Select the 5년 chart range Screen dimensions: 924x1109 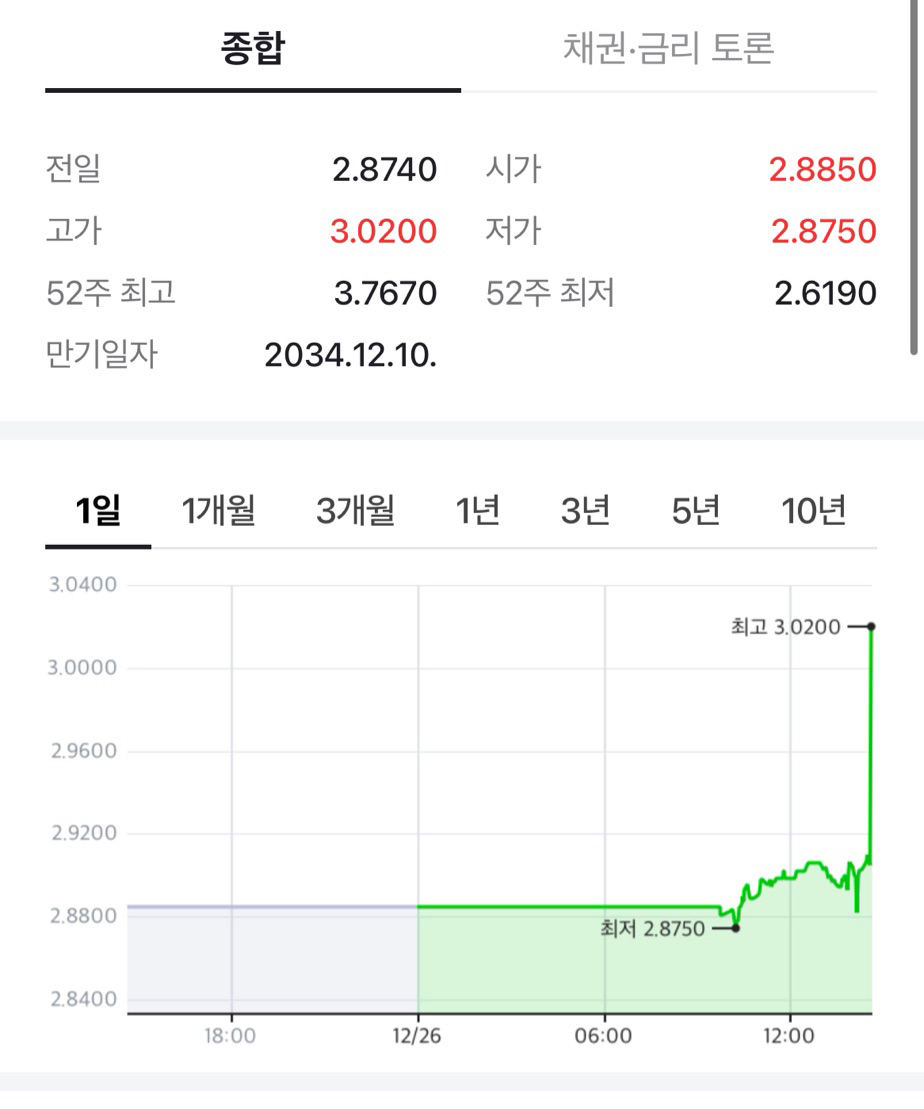[x=696, y=511]
